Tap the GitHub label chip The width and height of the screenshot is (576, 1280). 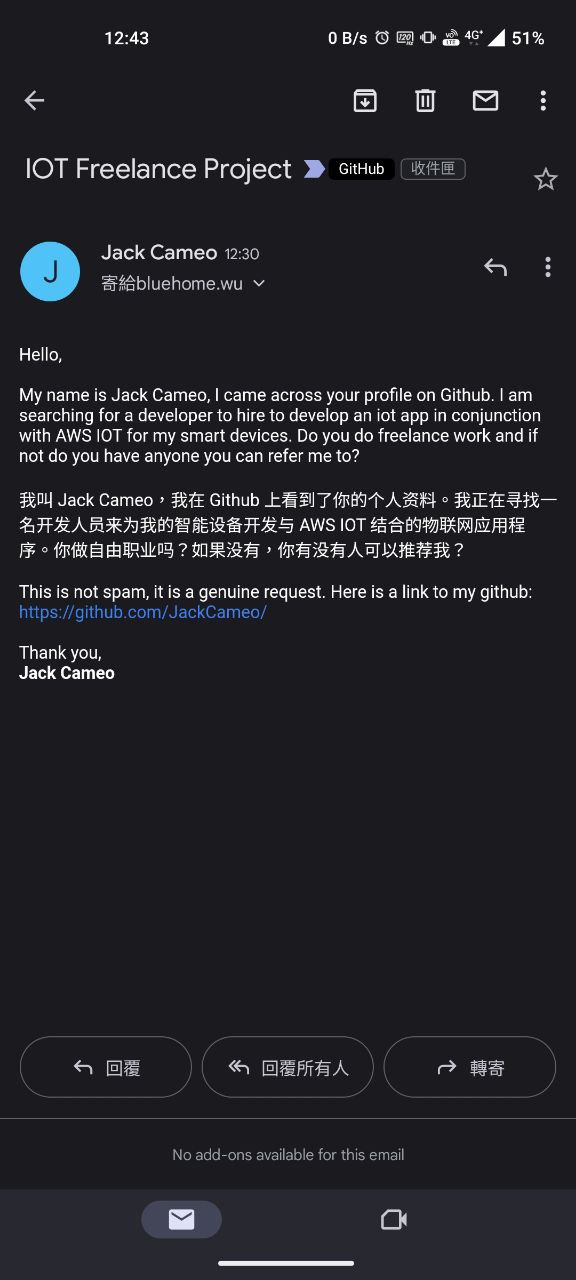[361, 169]
